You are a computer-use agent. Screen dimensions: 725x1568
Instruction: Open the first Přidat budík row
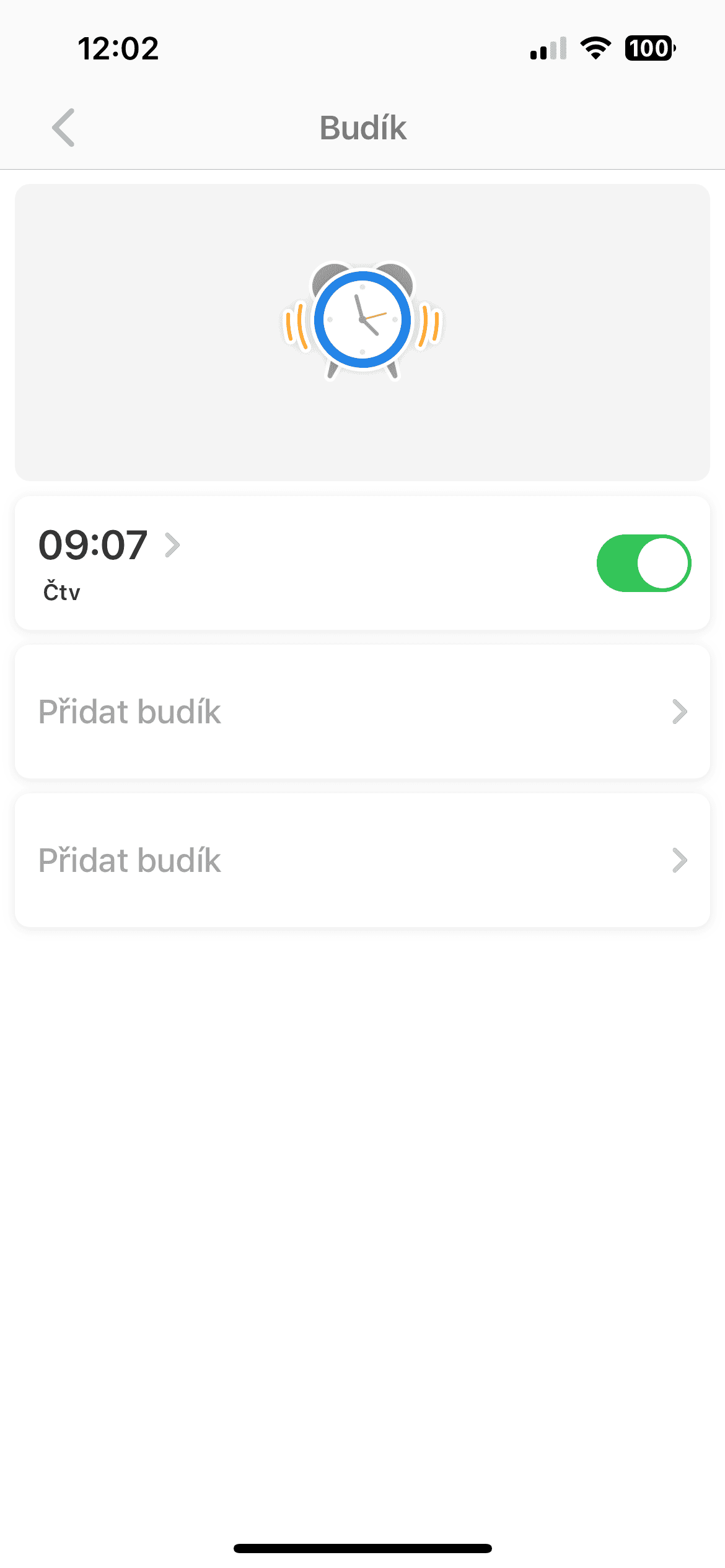click(362, 712)
